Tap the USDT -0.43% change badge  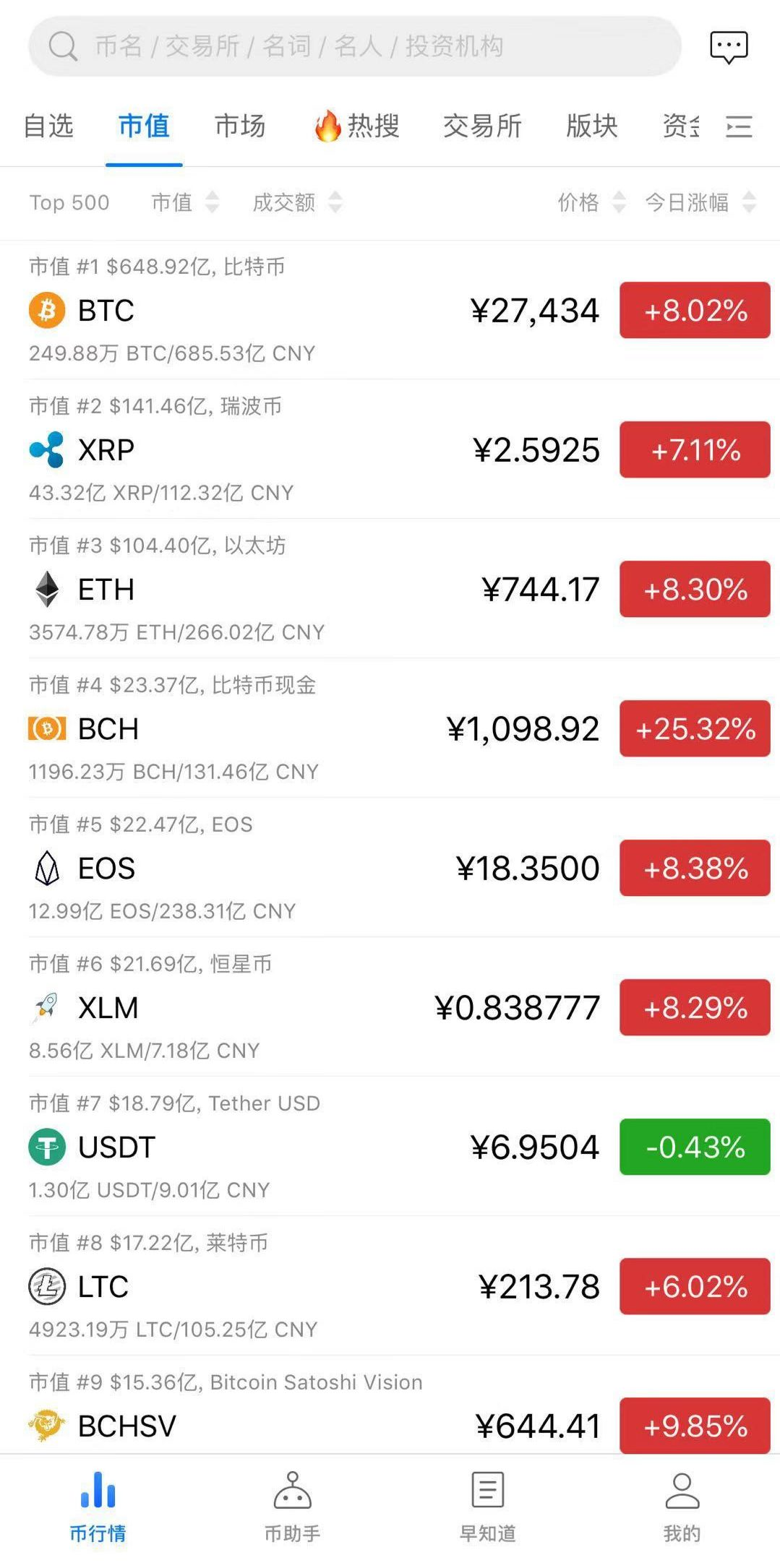coord(695,1147)
